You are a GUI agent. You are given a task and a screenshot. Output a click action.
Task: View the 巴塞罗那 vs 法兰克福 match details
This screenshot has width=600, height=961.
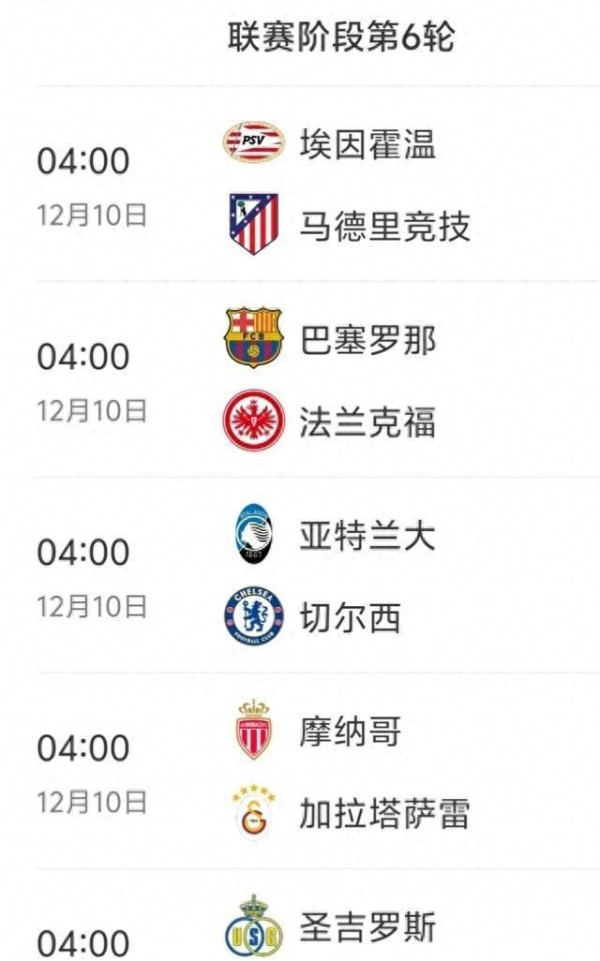pos(300,381)
